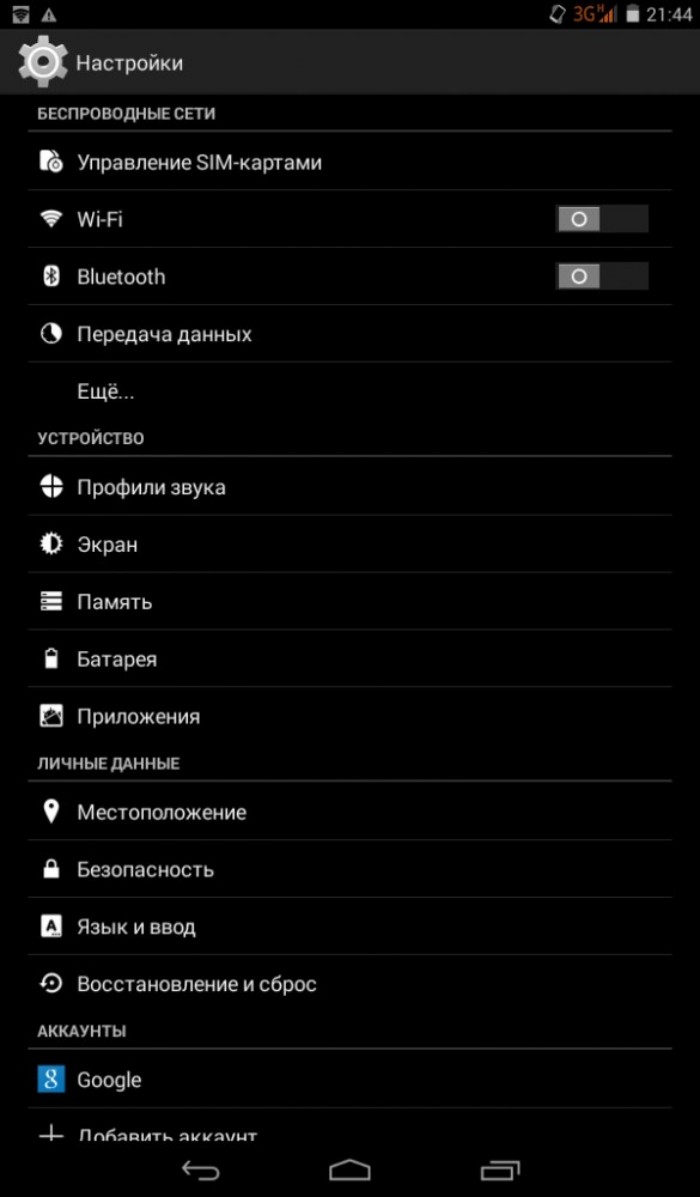Open Восстановление и сброс
700x1197 pixels.
coord(350,984)
